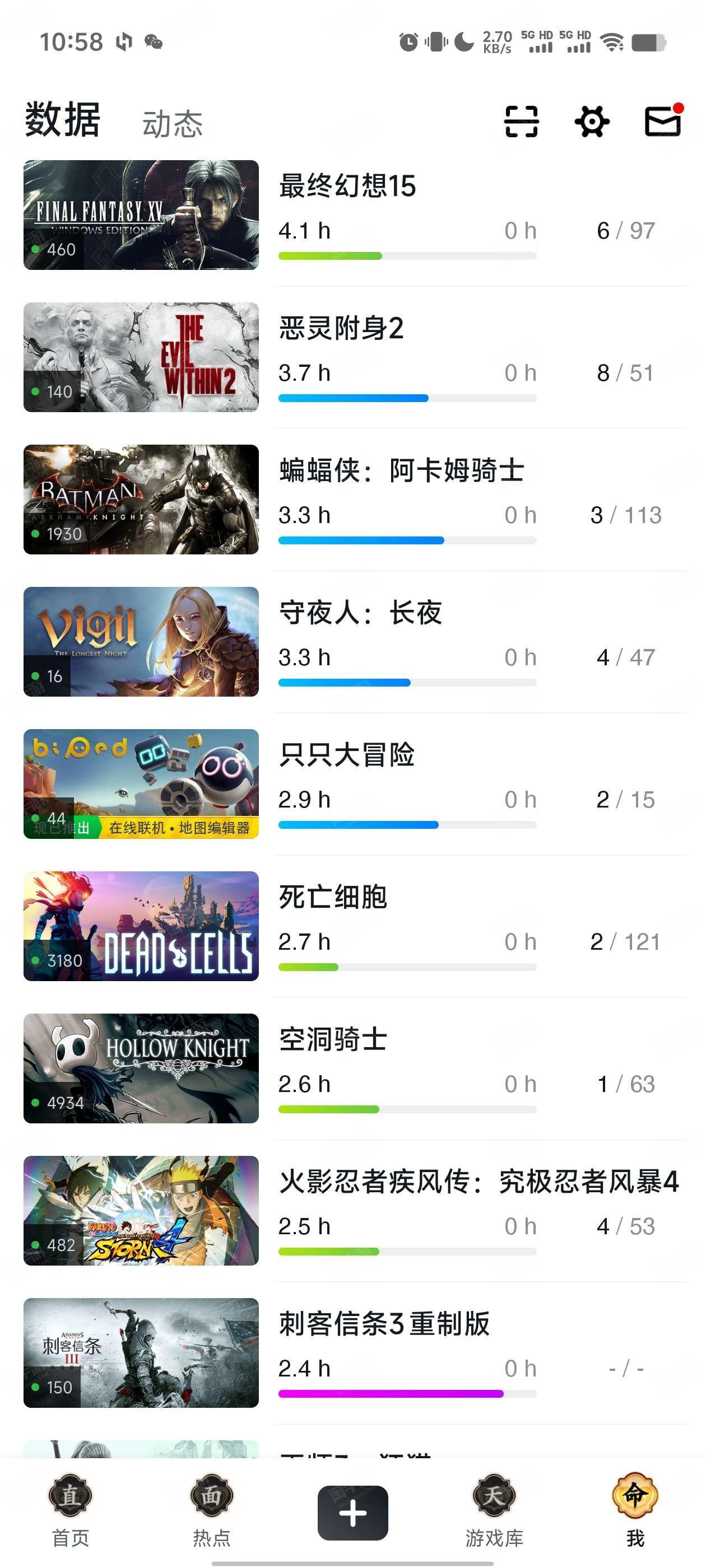Select the 数据 tab
The height and width of the screenshot is (1568, 706).
point(63,119)
